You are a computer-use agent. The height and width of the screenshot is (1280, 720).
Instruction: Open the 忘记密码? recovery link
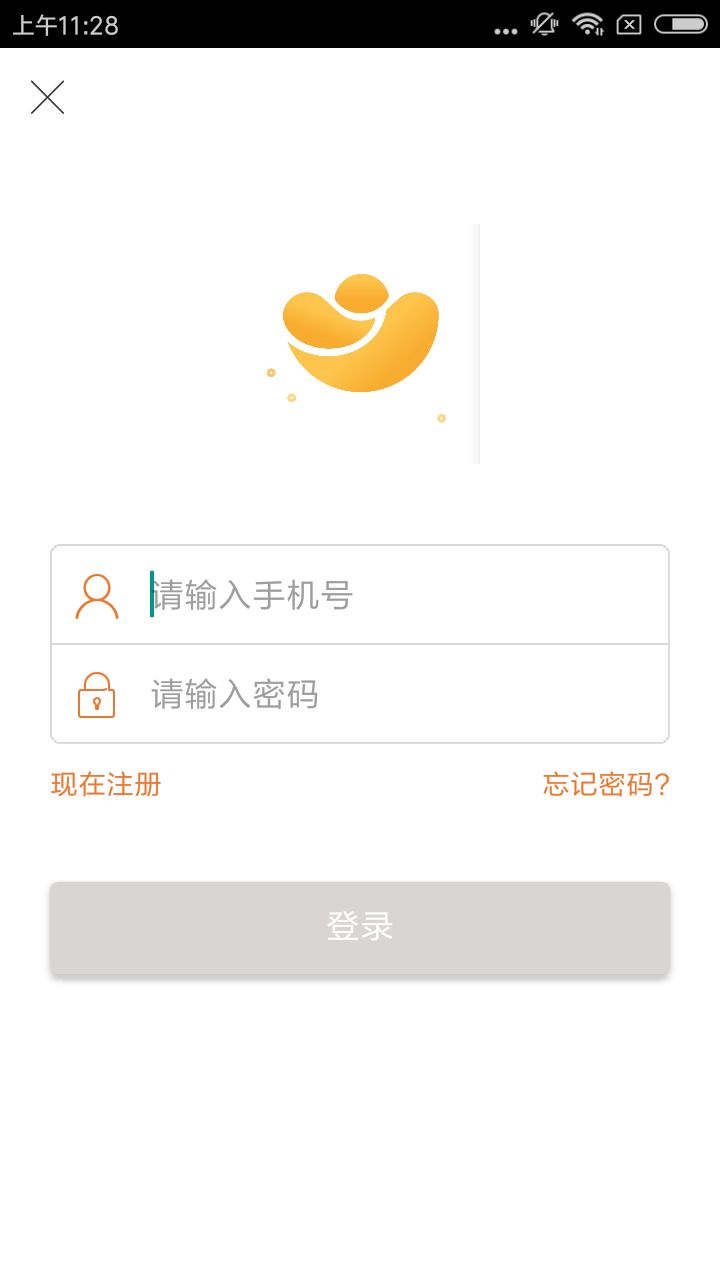pyautogui.click(x=606, y=785)
